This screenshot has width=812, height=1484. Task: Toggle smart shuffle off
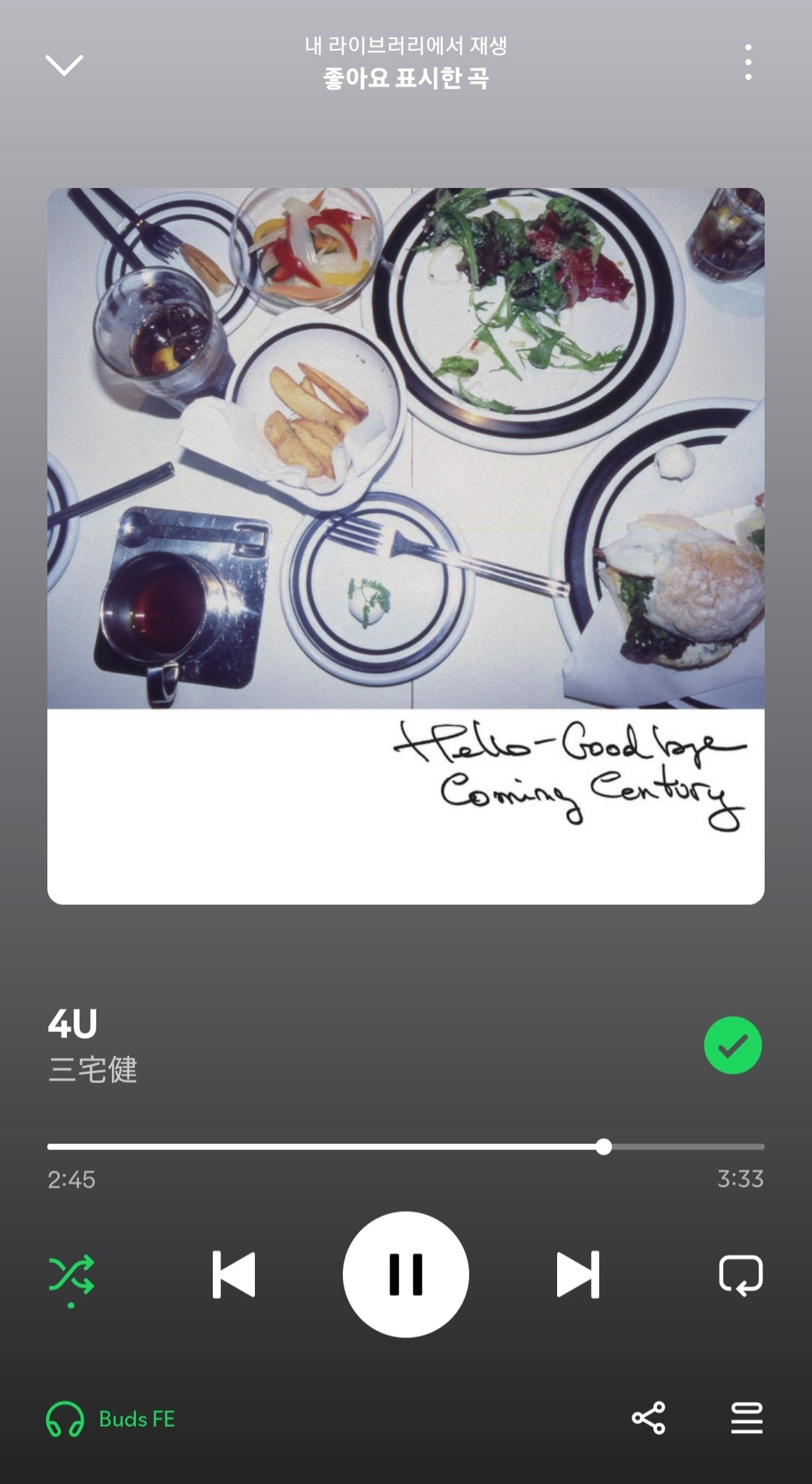pos(71,1275)
